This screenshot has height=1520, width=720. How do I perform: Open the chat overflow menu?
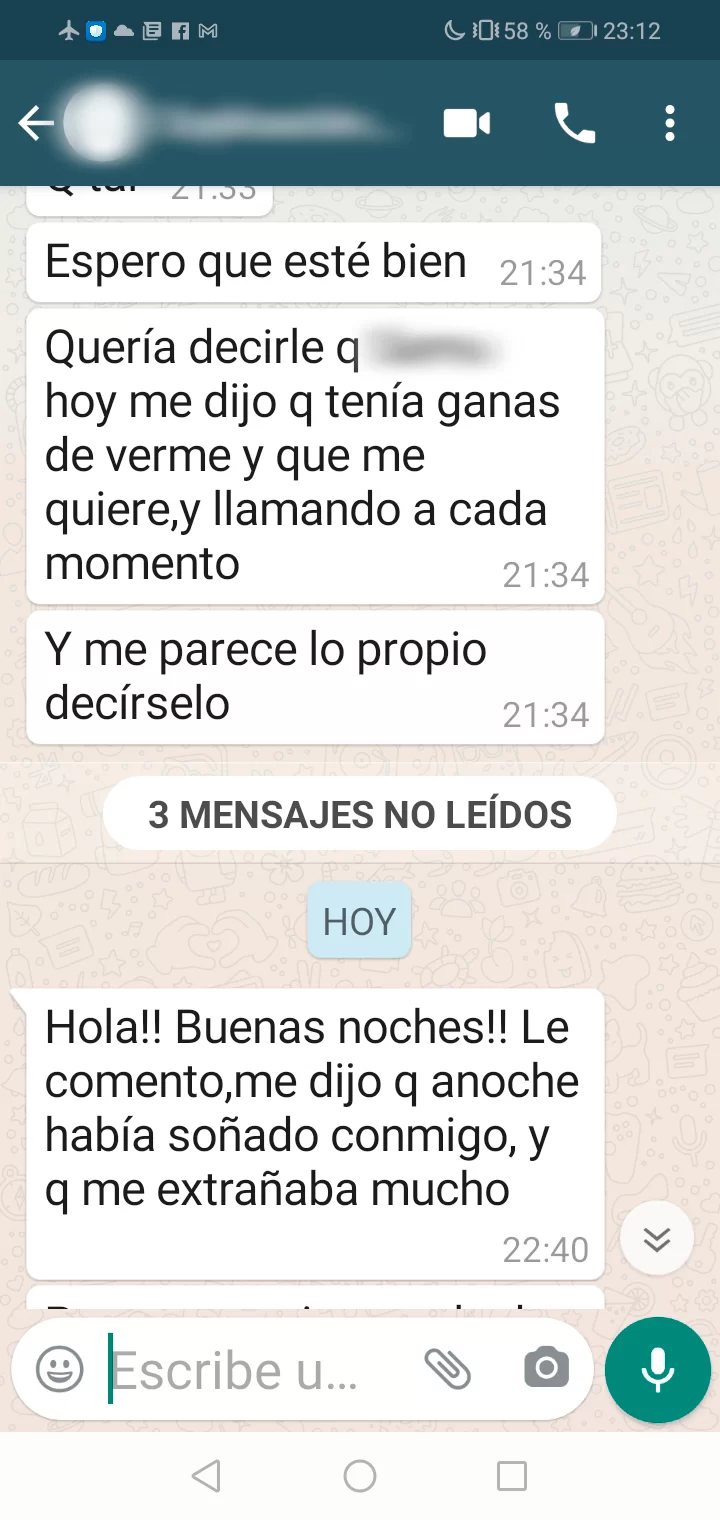tap(670, 124)
